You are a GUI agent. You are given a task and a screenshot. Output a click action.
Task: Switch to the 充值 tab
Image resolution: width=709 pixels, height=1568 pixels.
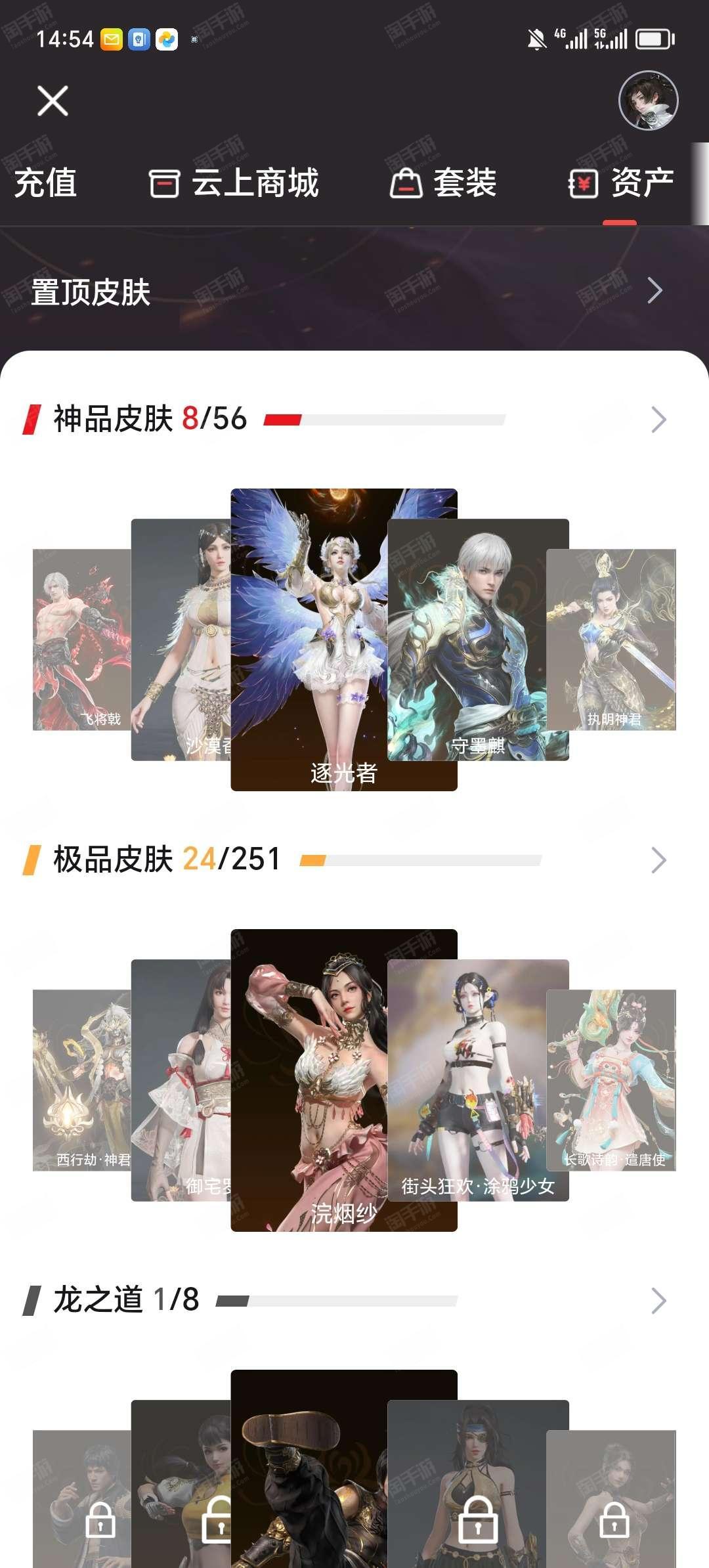45,183
